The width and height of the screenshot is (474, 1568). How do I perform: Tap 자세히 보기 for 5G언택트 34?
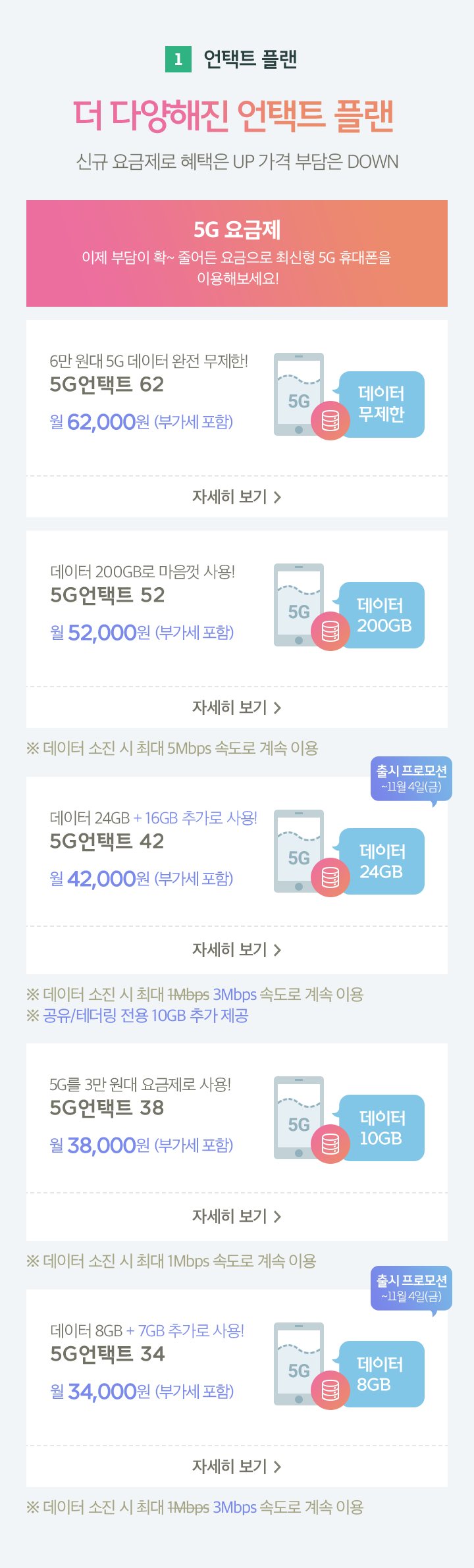click(236, 1466)
